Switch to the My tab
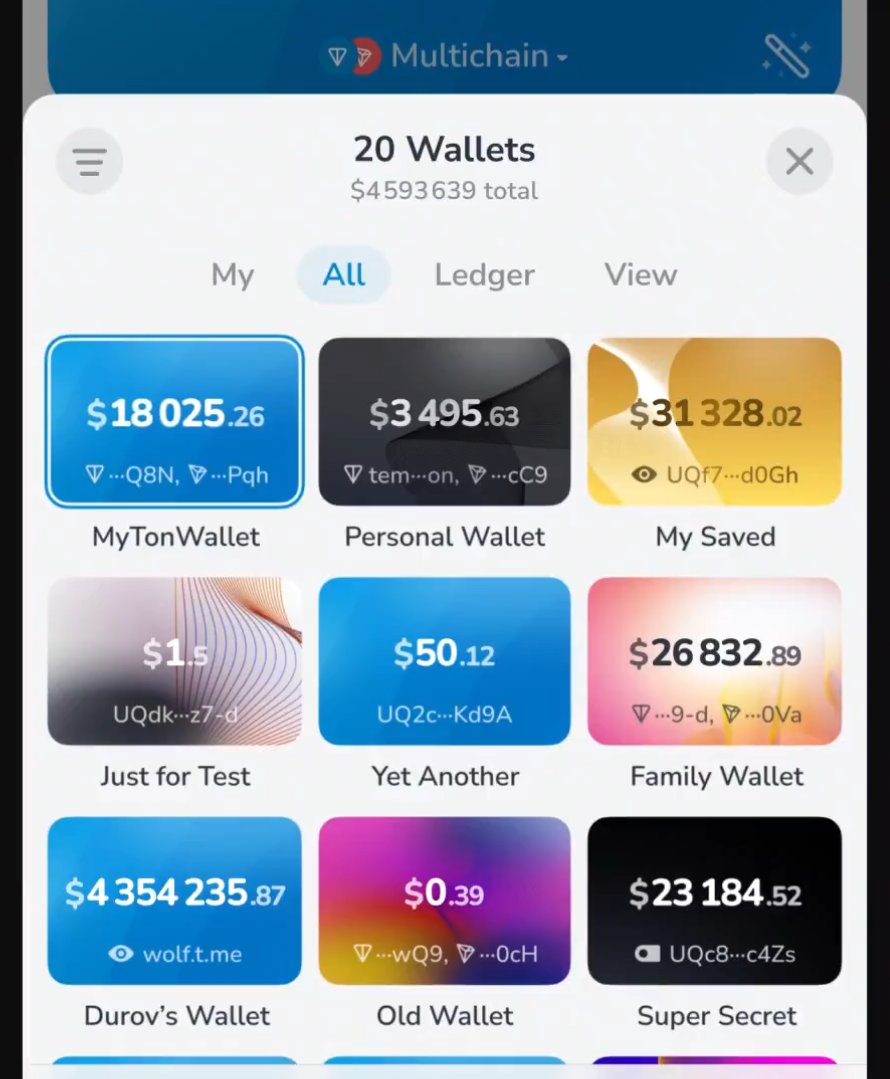 (232, 275)
